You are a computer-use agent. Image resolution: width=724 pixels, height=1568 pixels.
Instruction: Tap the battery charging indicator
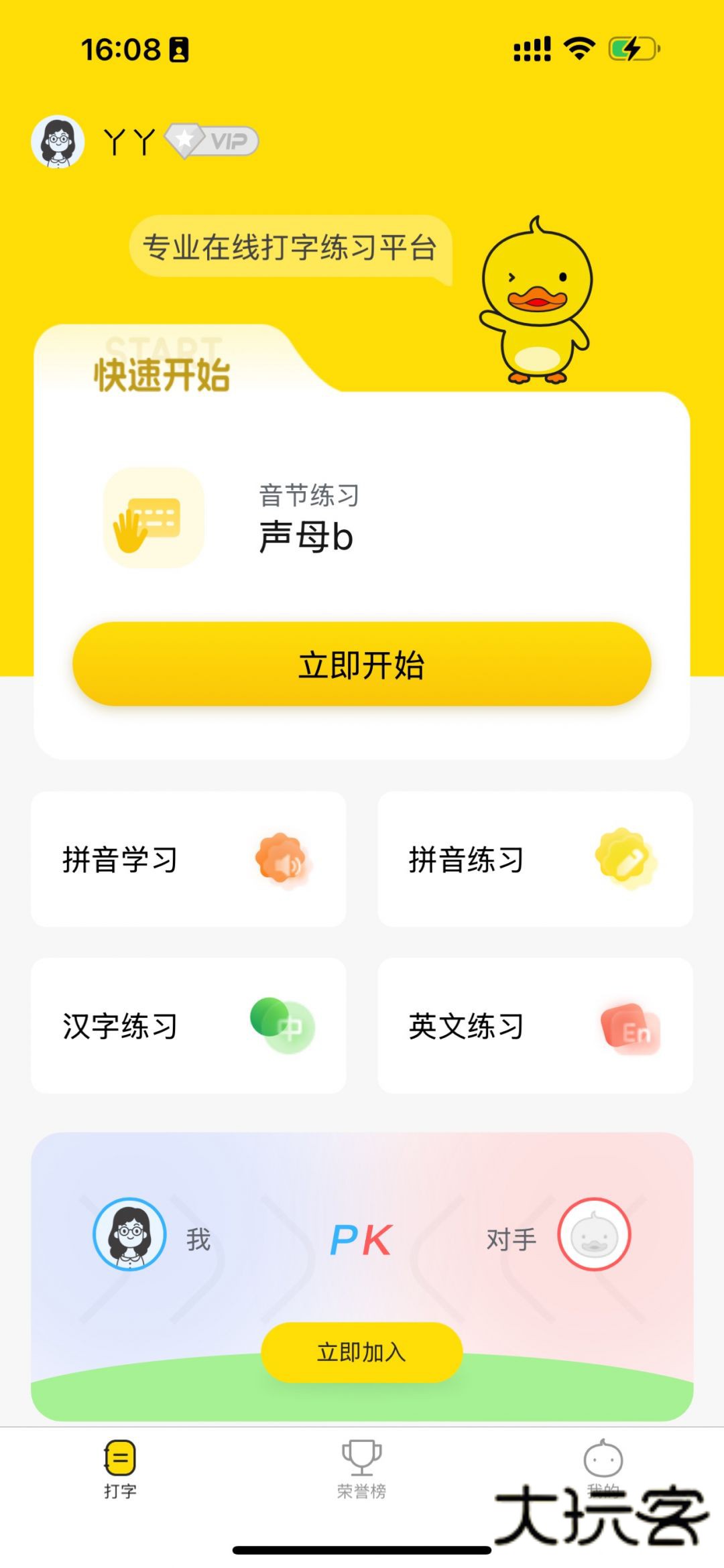[x=633, y=47]
